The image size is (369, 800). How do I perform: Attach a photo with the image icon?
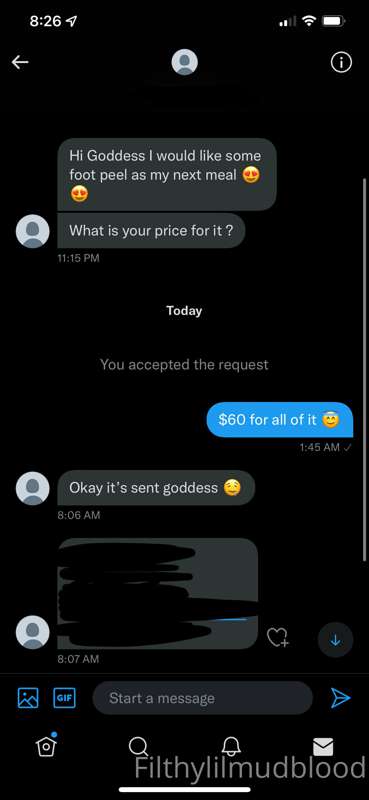click(x=28, y=697)
